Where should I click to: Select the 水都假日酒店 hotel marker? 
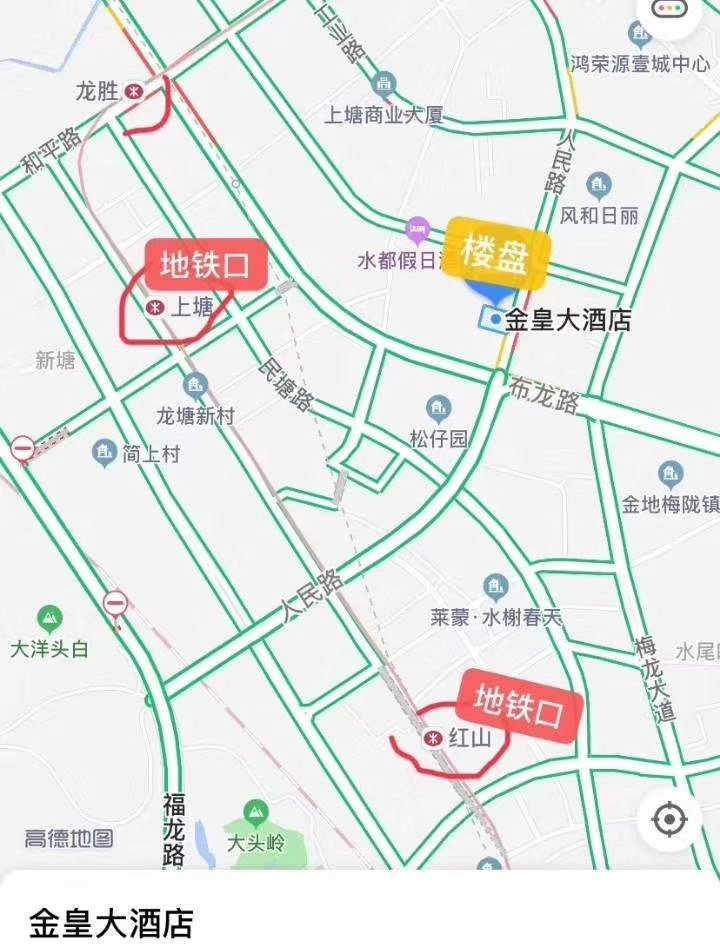[417, 231]
